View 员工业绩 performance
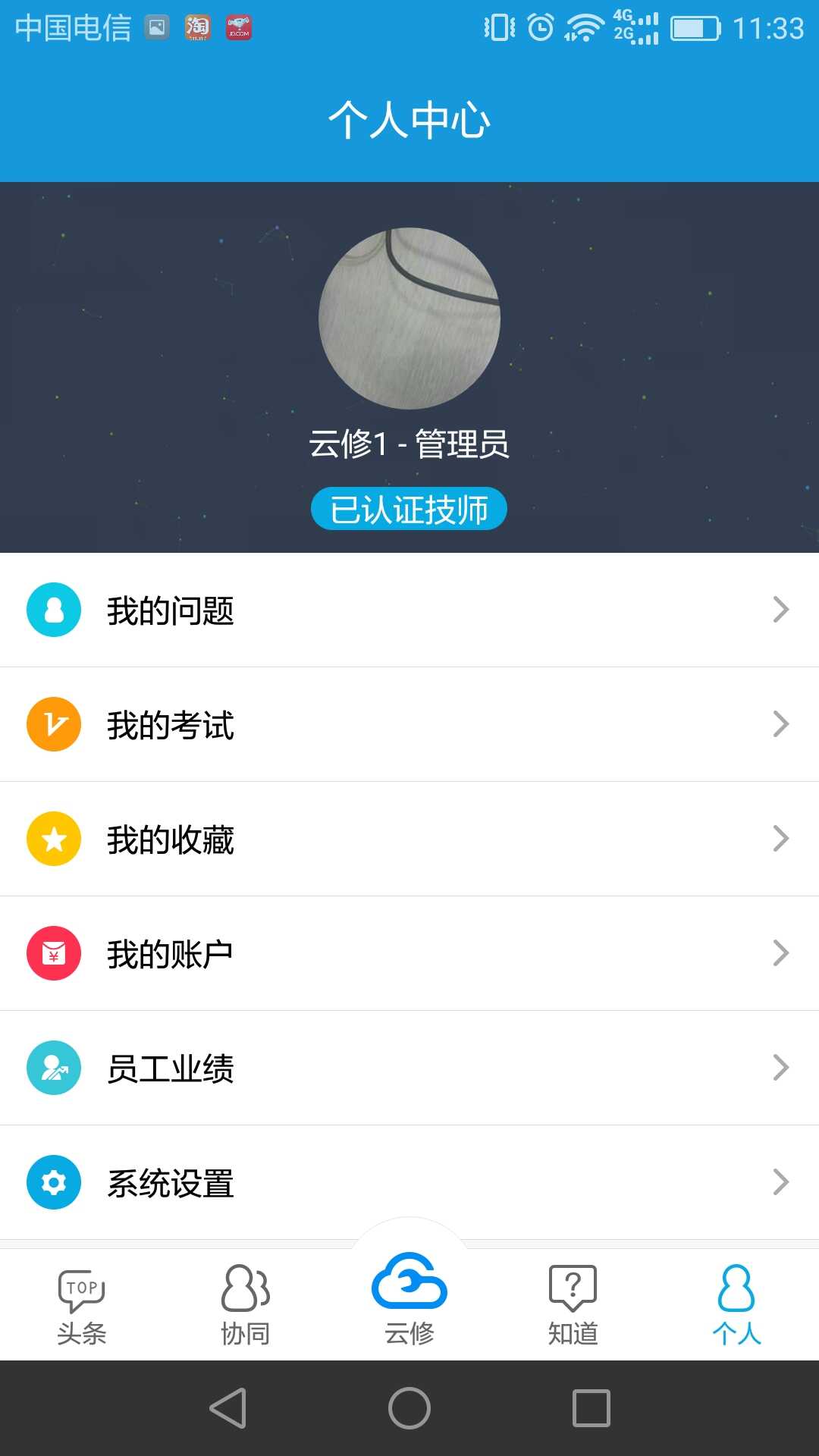819x1456 pixels. click(409, 1068)
